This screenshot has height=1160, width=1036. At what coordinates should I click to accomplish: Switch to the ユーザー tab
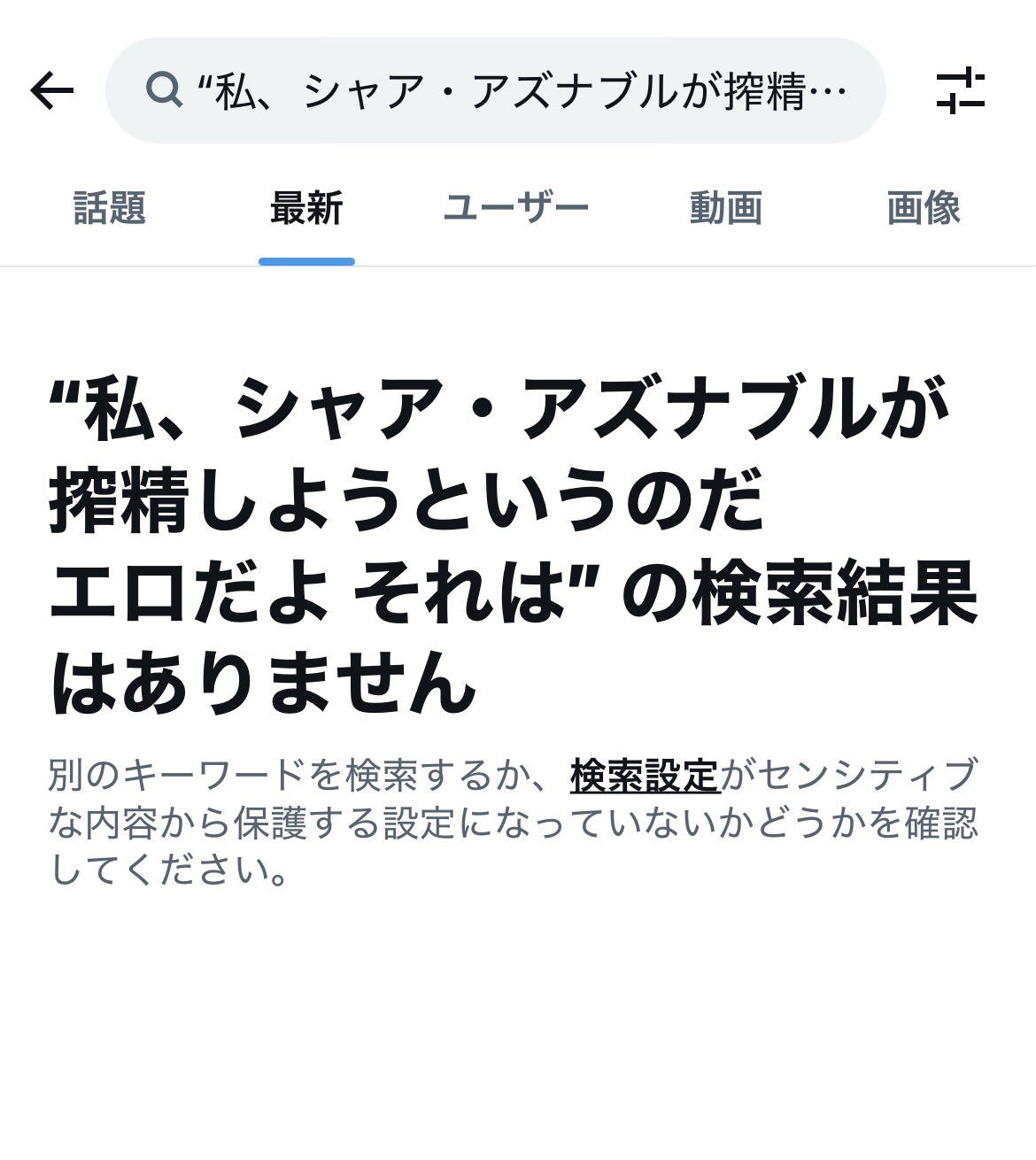coord(516,209)
